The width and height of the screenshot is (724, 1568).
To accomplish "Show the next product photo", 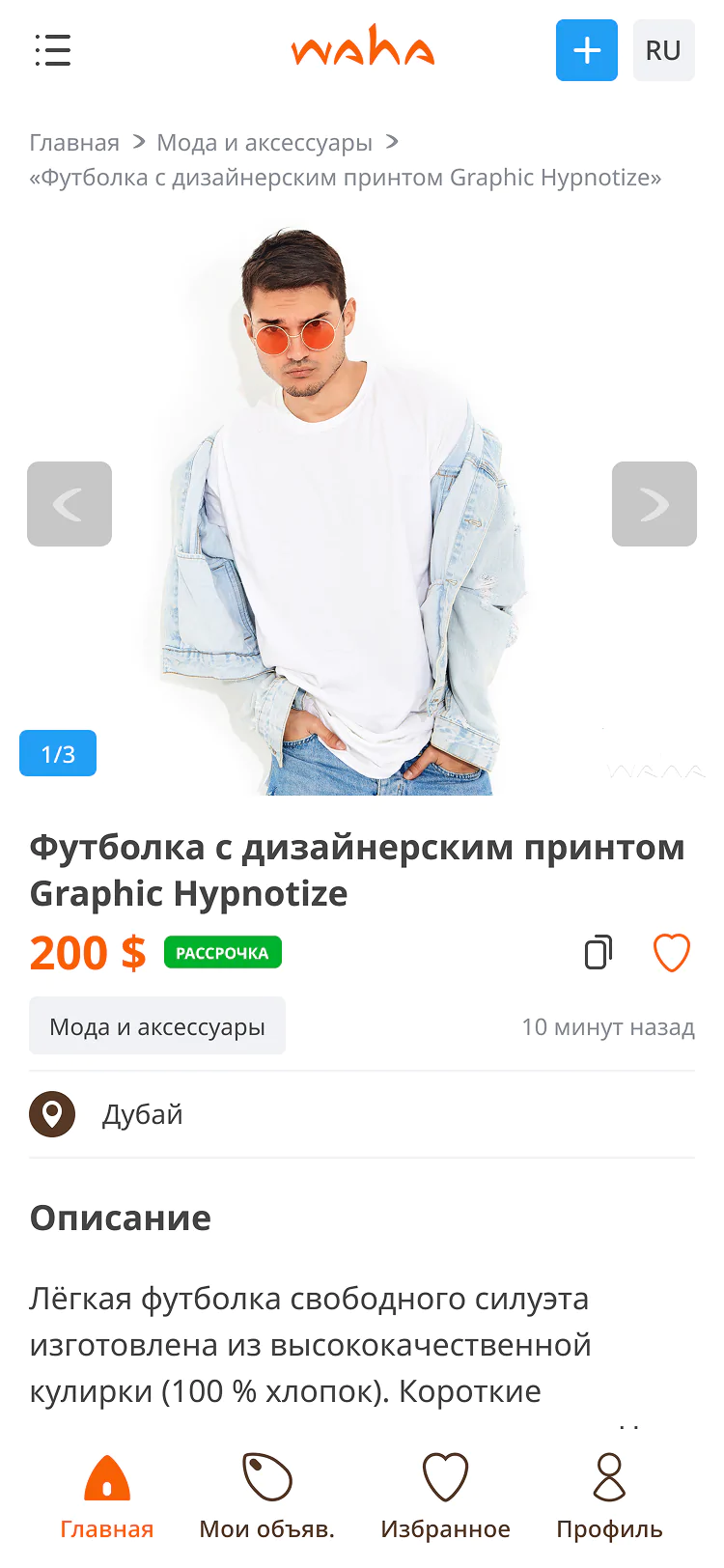I will [x=654, y=503].
